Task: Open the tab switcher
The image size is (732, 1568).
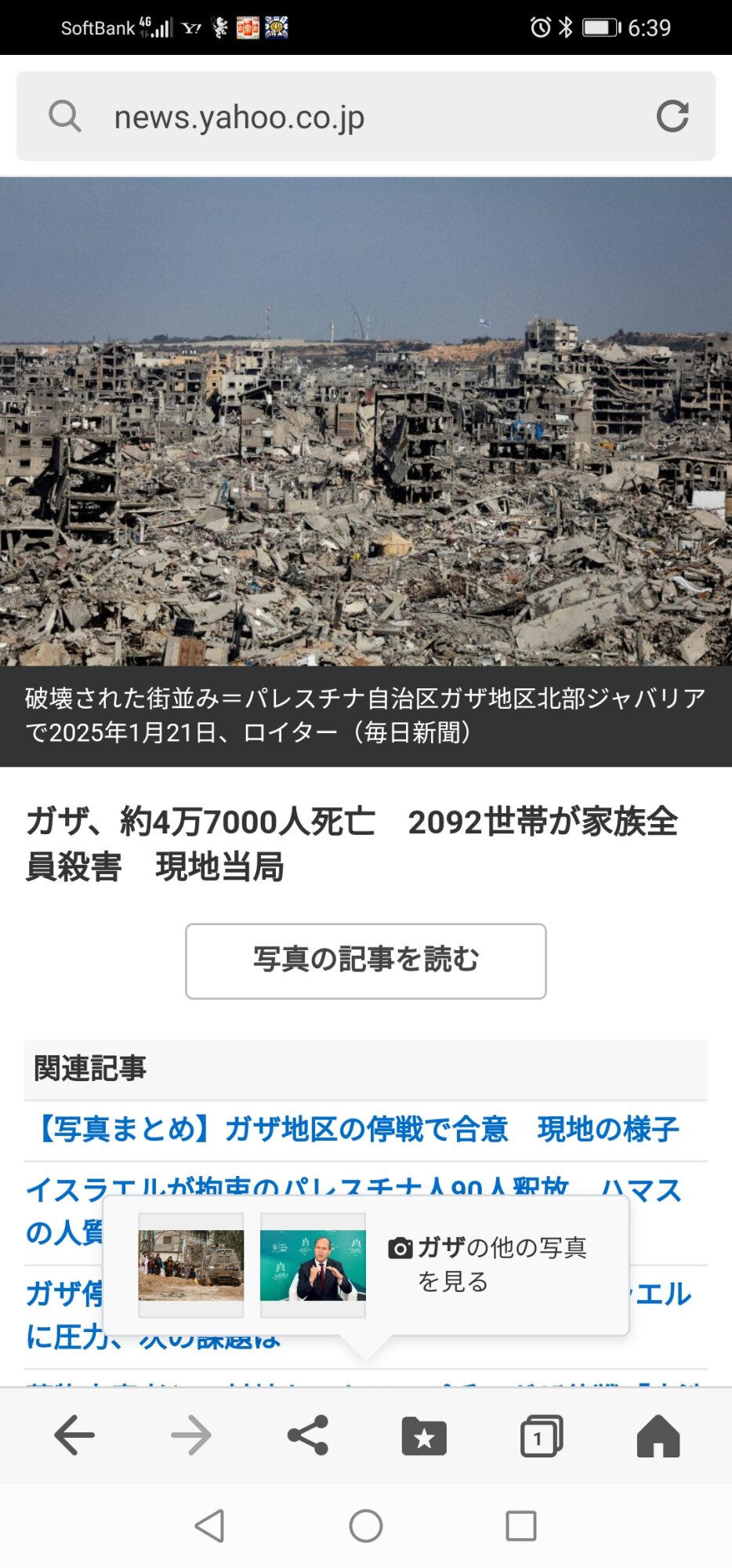Action: point(541,1436)
